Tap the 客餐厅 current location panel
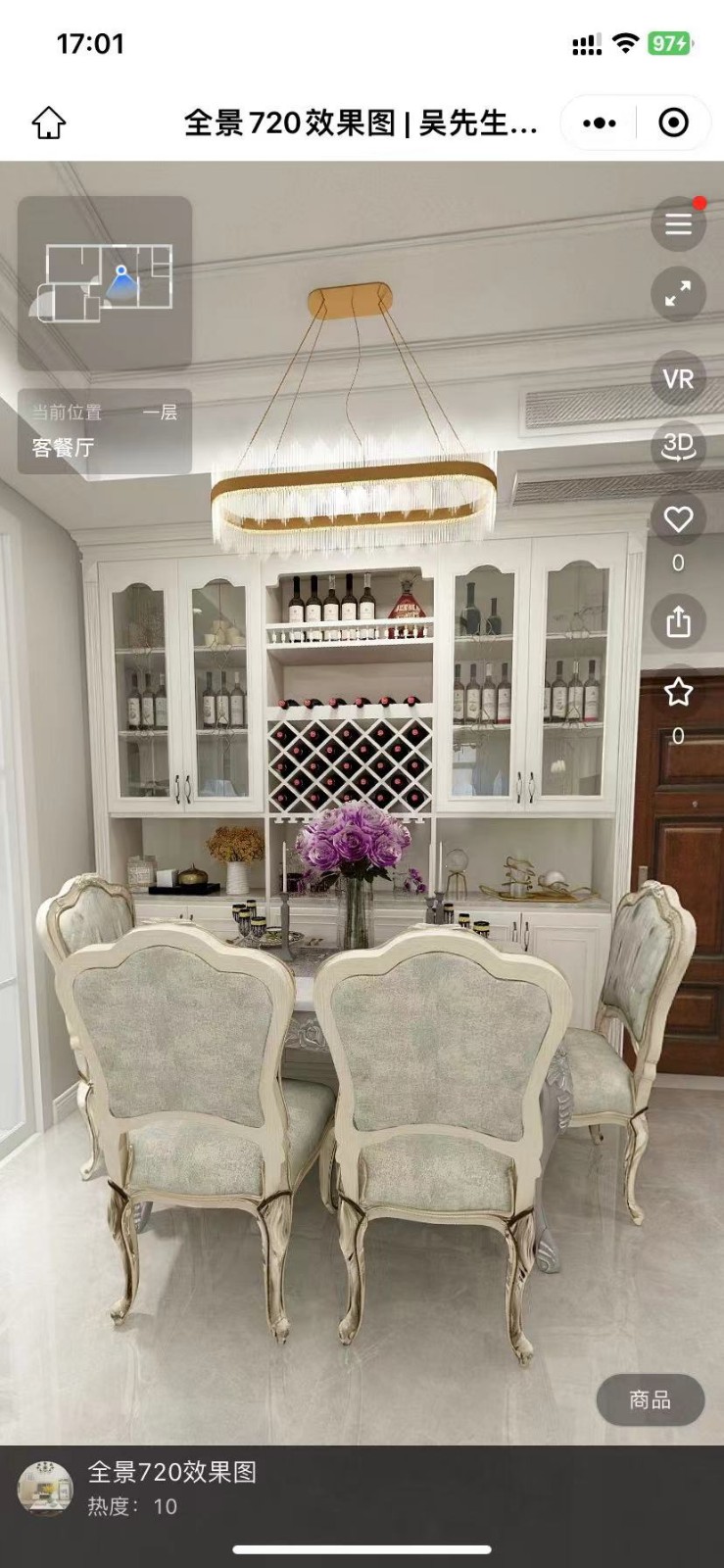The width and height of the screenshot is (724, 1568). click(x=105, y=431)
